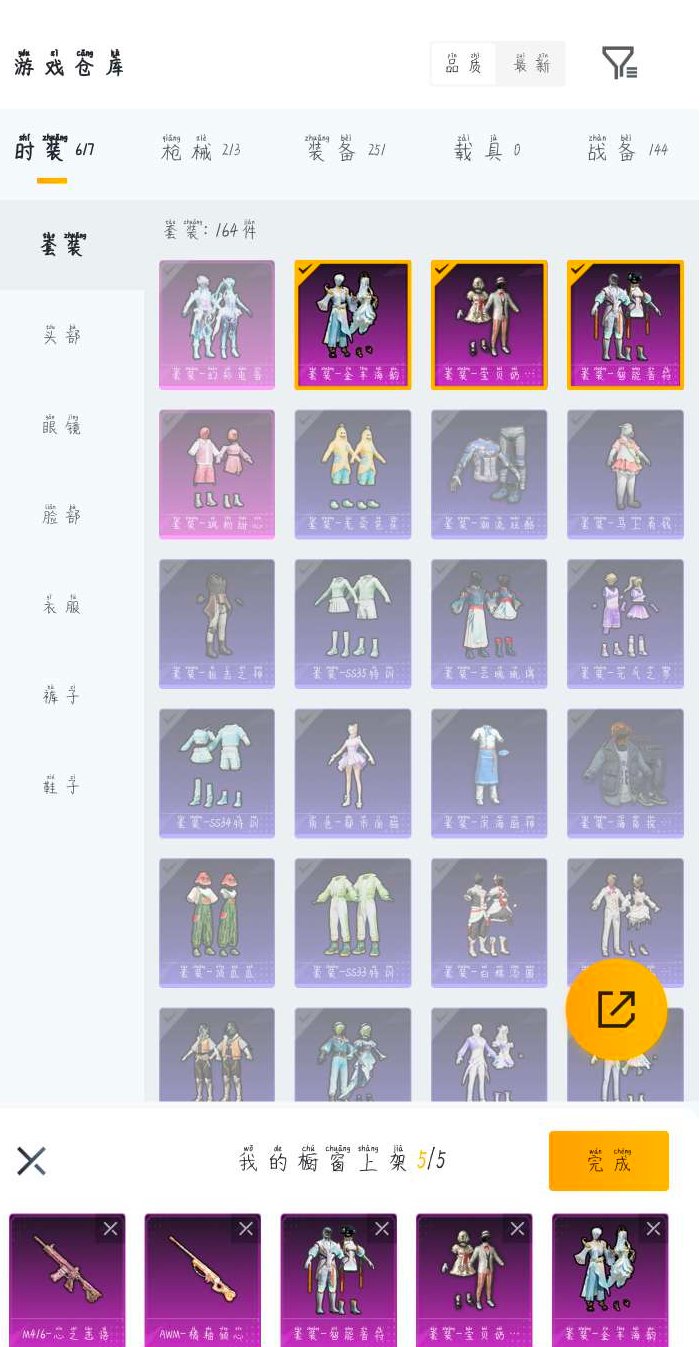
Task: Select the 脸部 category in sidebar
Action: [x=62, y=515]
